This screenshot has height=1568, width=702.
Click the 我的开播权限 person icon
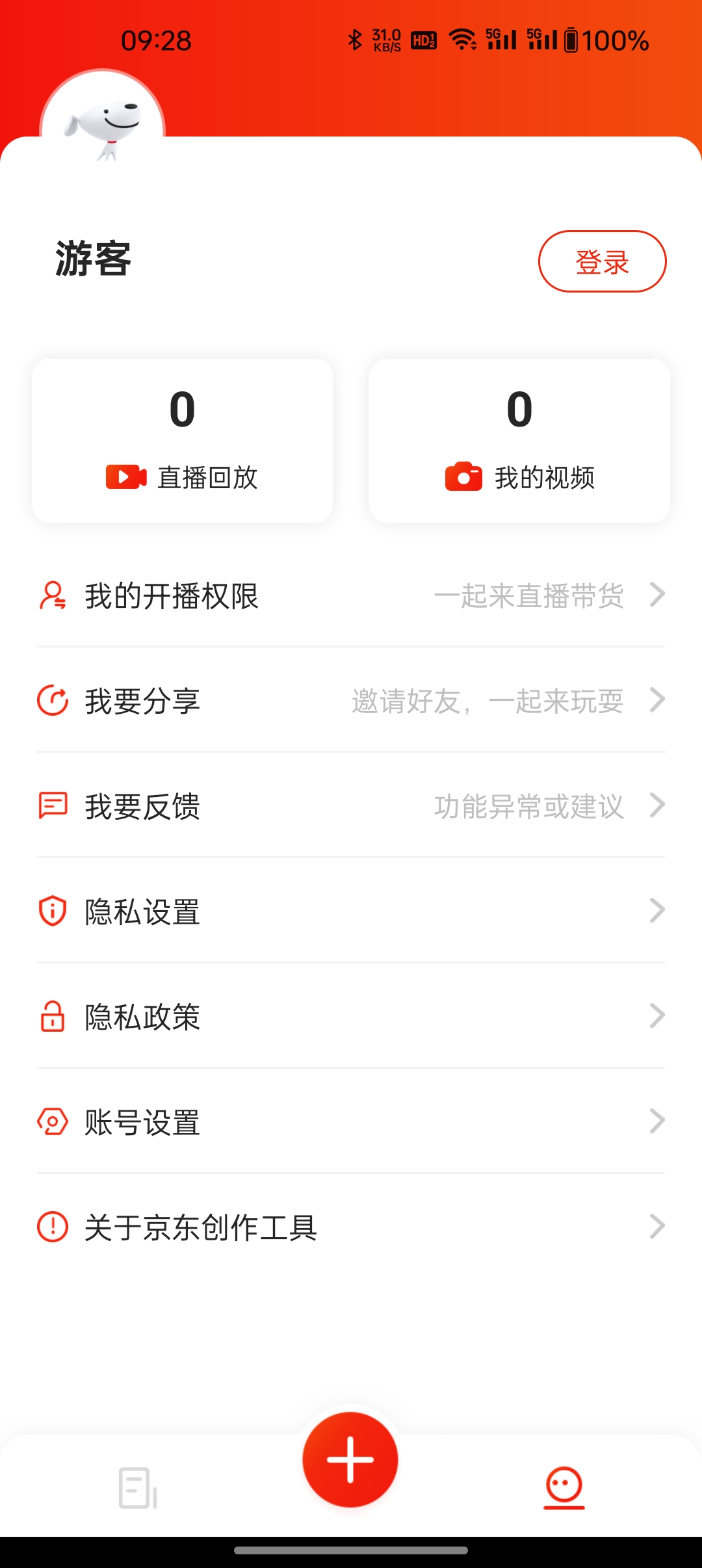53,595
